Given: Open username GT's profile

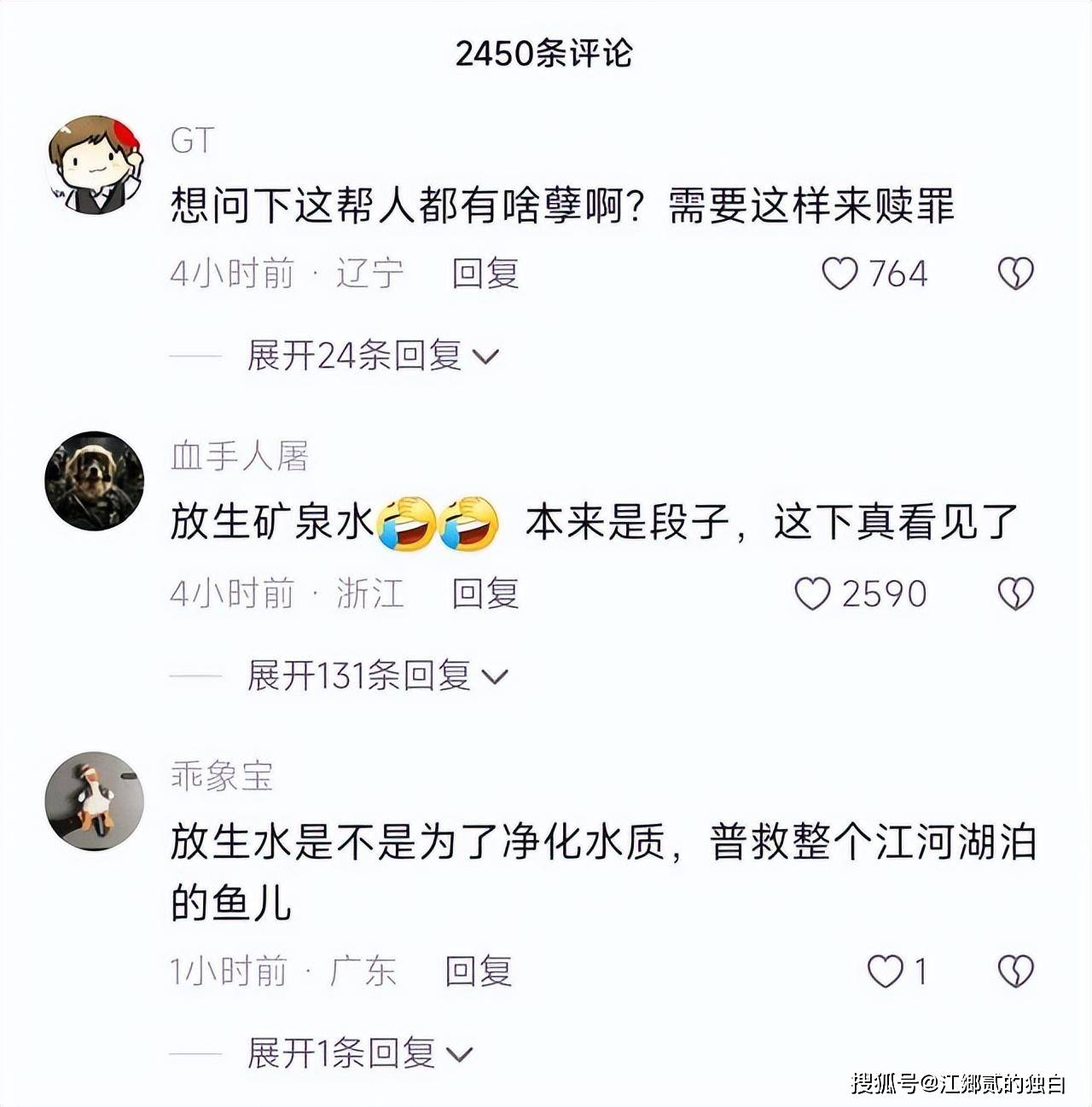Looking at the screenshot, I should click(192, 141).
